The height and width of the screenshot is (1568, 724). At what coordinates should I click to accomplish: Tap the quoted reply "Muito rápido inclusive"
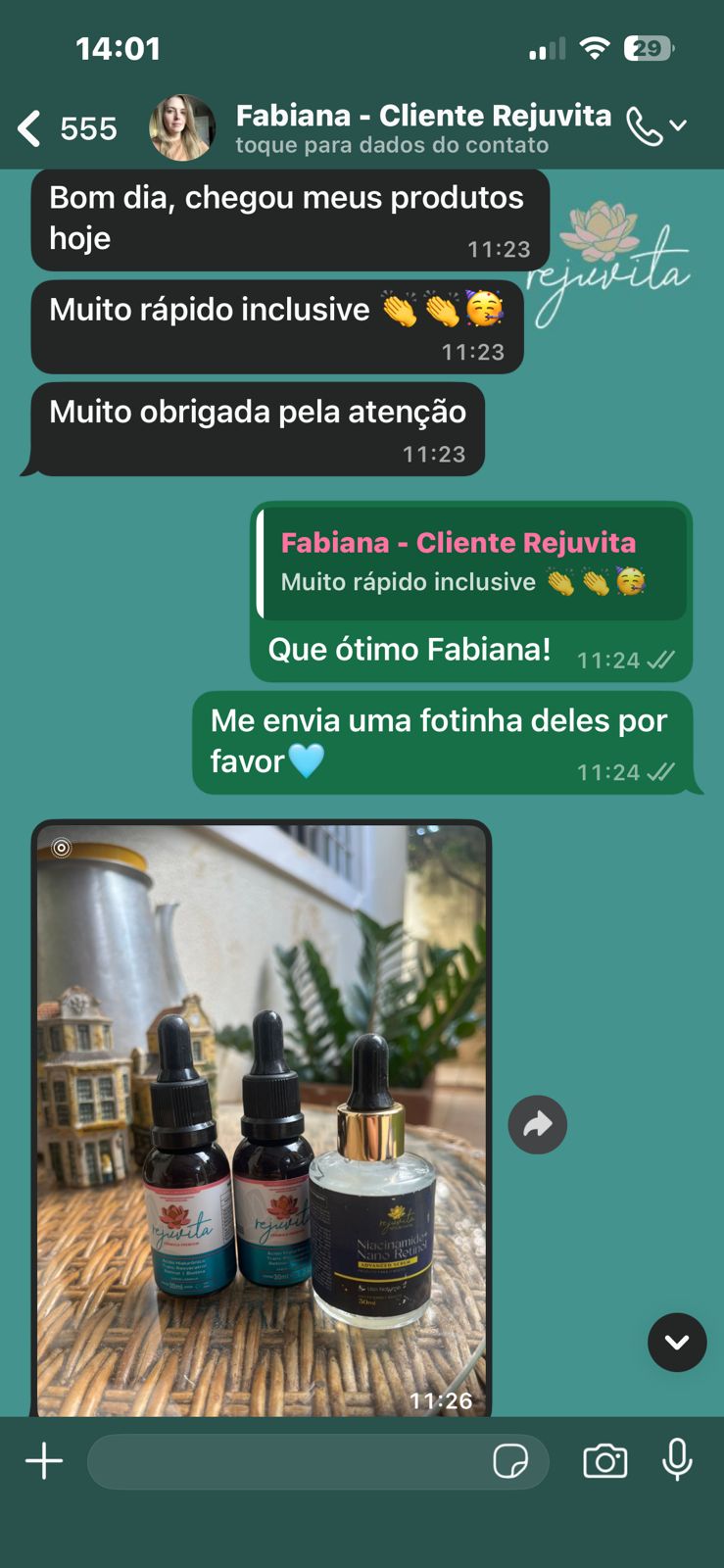point(470,563)
